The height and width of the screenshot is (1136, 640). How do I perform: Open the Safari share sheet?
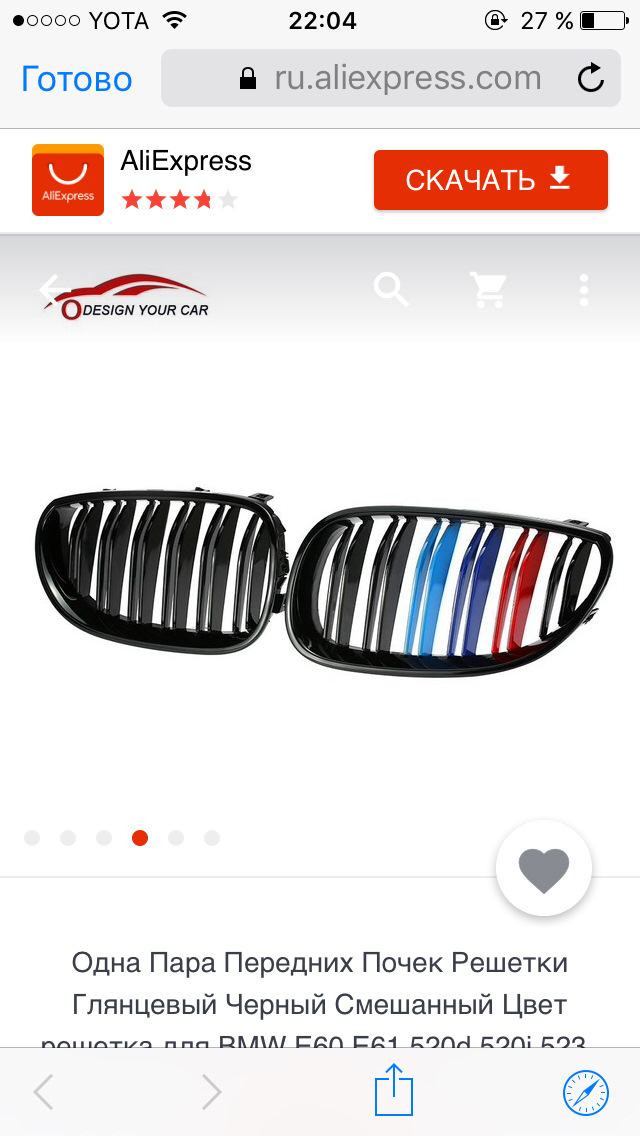tap(393, 1091)
